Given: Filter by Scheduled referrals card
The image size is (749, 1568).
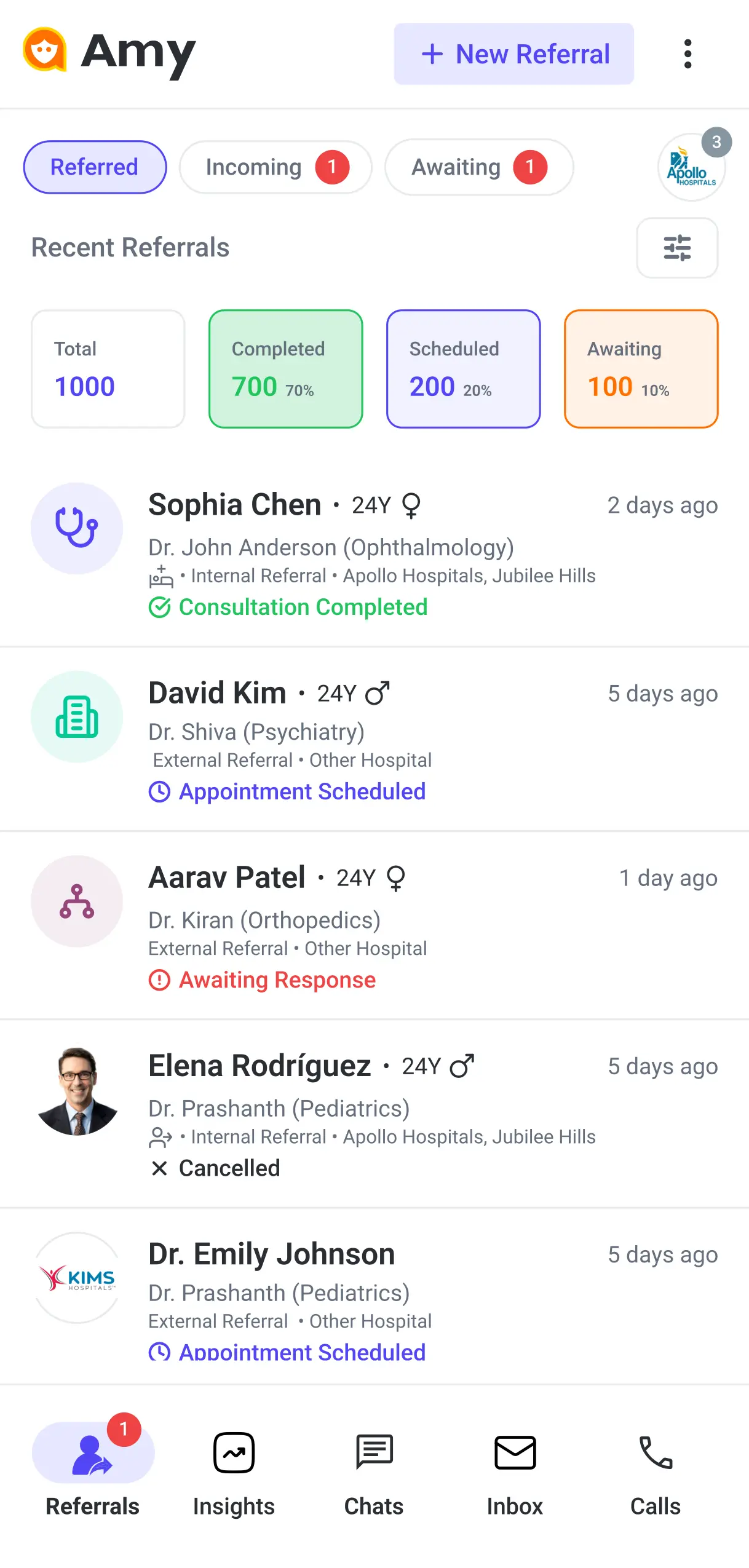Looking at the screenshot, I should (463, 369).
